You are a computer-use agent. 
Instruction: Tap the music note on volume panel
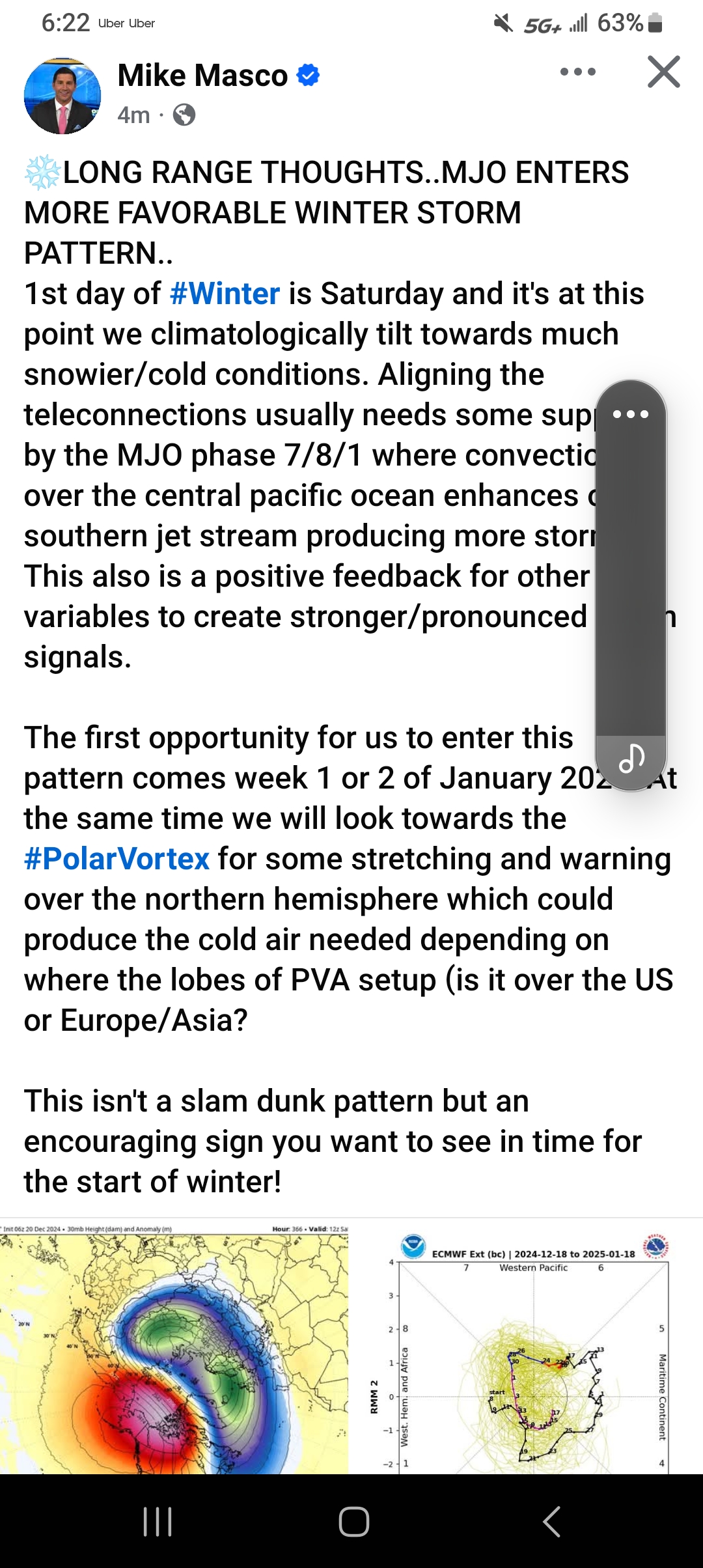click(631, 759)
